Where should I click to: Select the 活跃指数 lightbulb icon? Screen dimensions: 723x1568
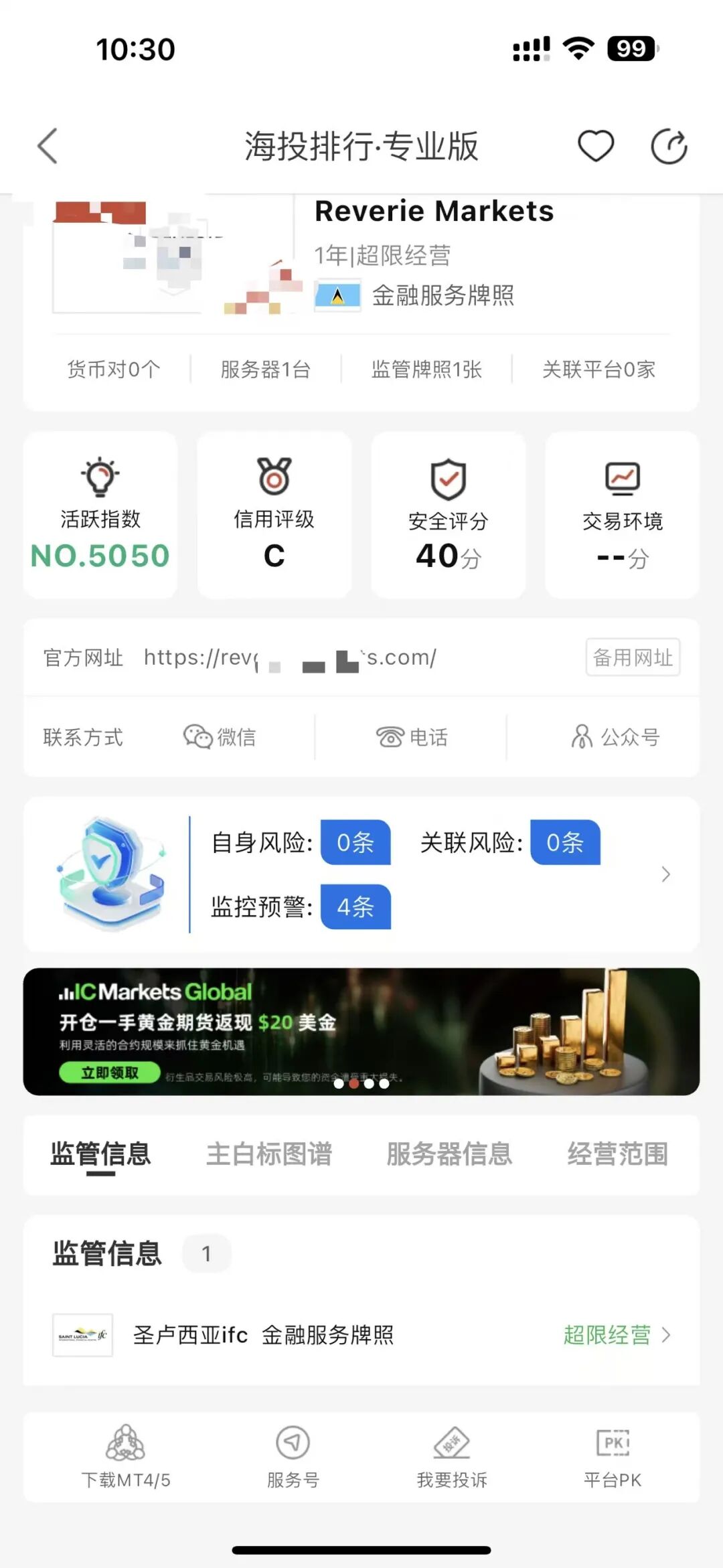click(x=99, y=478)
